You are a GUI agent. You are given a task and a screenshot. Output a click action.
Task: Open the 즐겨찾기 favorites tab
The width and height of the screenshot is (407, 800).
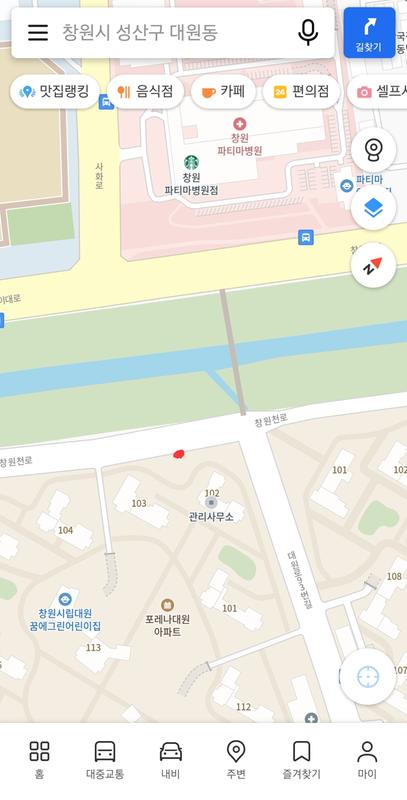click(x=301, y=760)
